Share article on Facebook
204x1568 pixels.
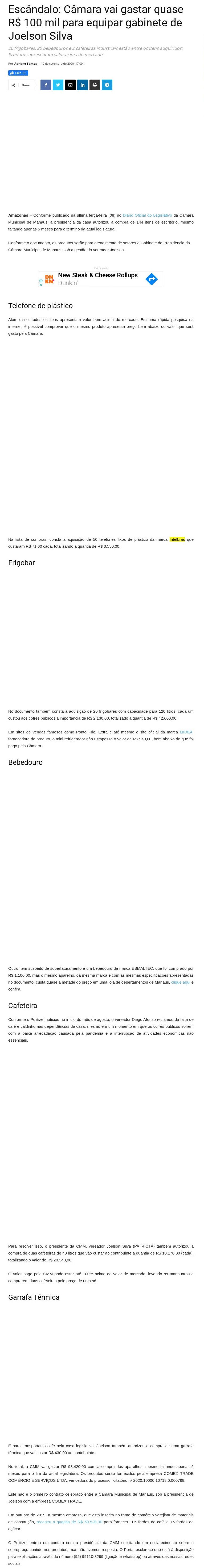(46, 85)
